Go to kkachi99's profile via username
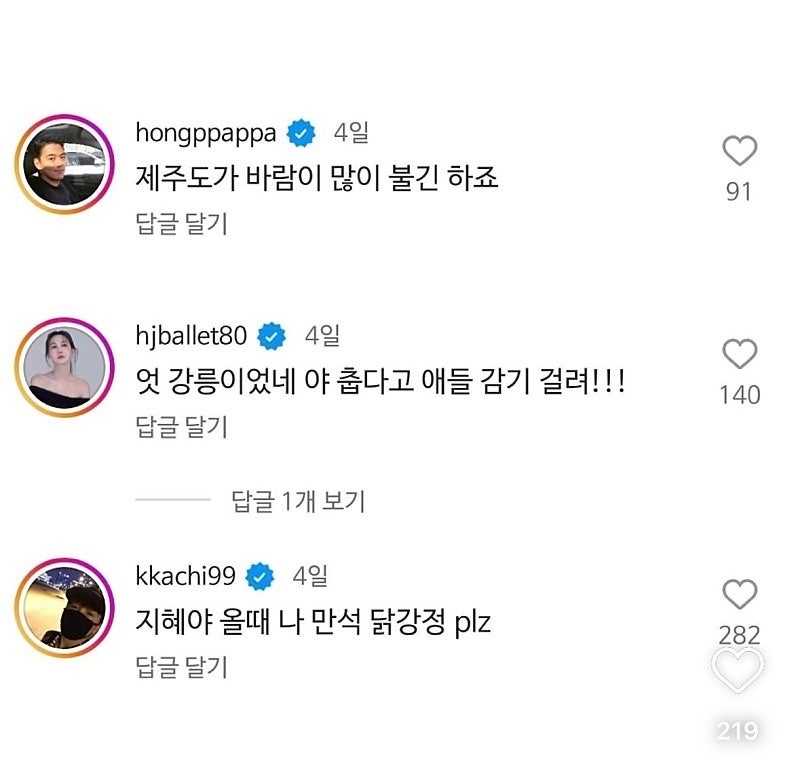The width and height of the screenshot is (800, 770). (x=188, y=576)
